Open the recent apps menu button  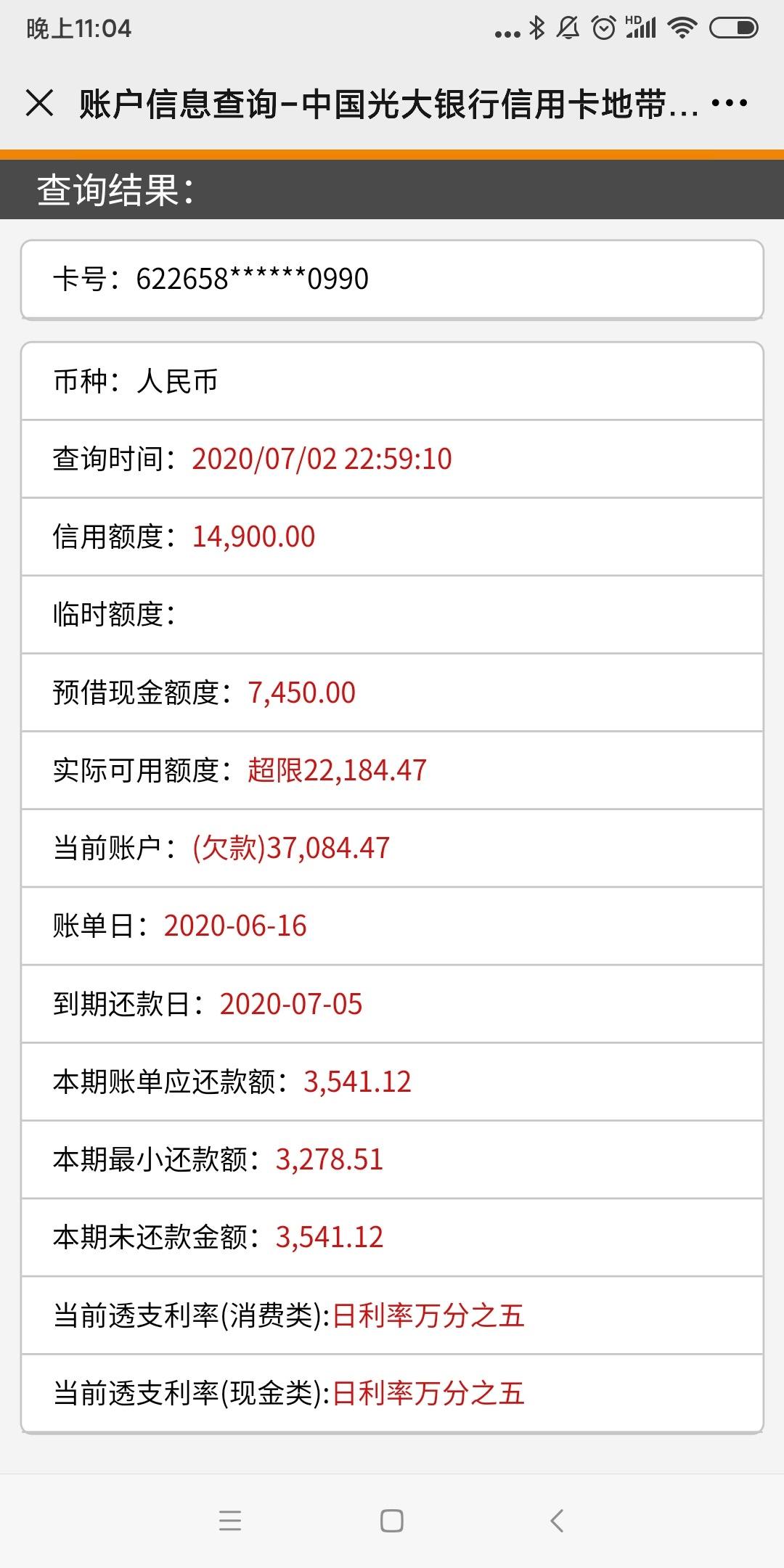pos(229,1520)
